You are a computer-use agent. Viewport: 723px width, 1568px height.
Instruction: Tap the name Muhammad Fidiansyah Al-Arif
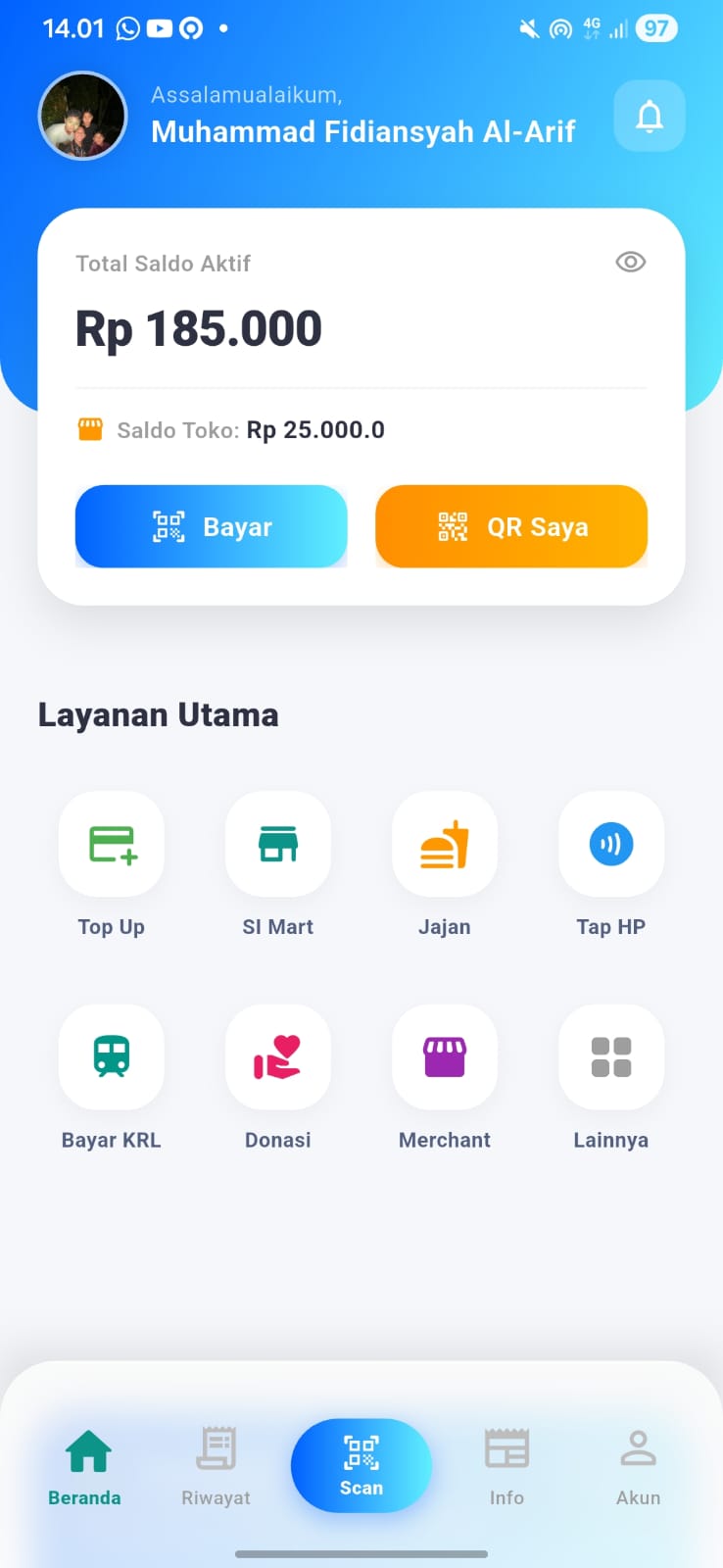(362, 131)
